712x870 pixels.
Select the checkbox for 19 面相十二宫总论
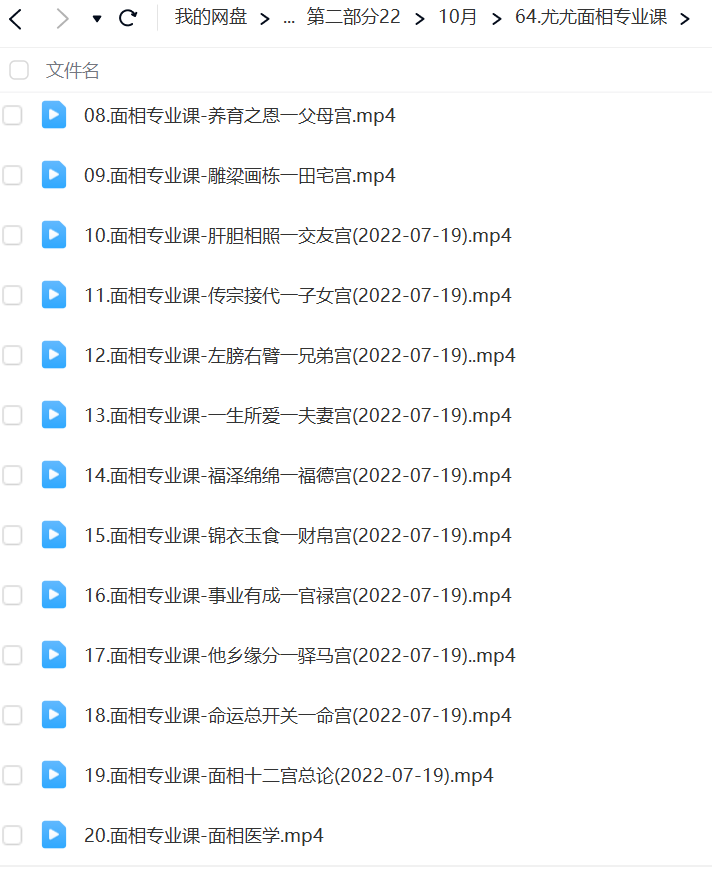(12, 776)
